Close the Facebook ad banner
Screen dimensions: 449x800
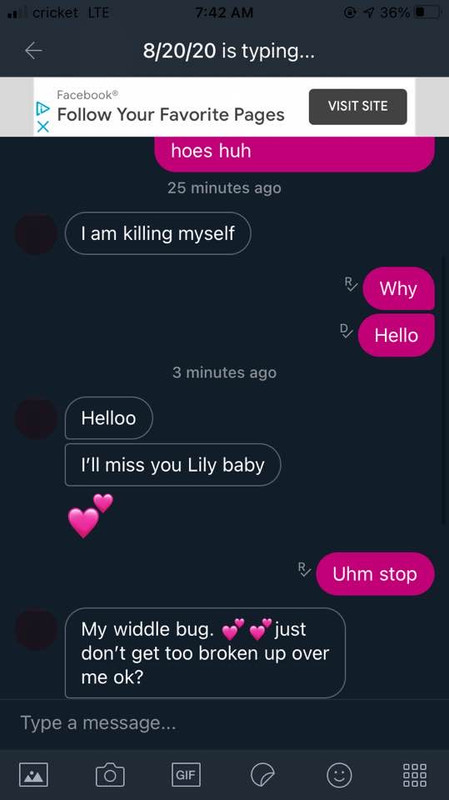(x=43, y=127)
